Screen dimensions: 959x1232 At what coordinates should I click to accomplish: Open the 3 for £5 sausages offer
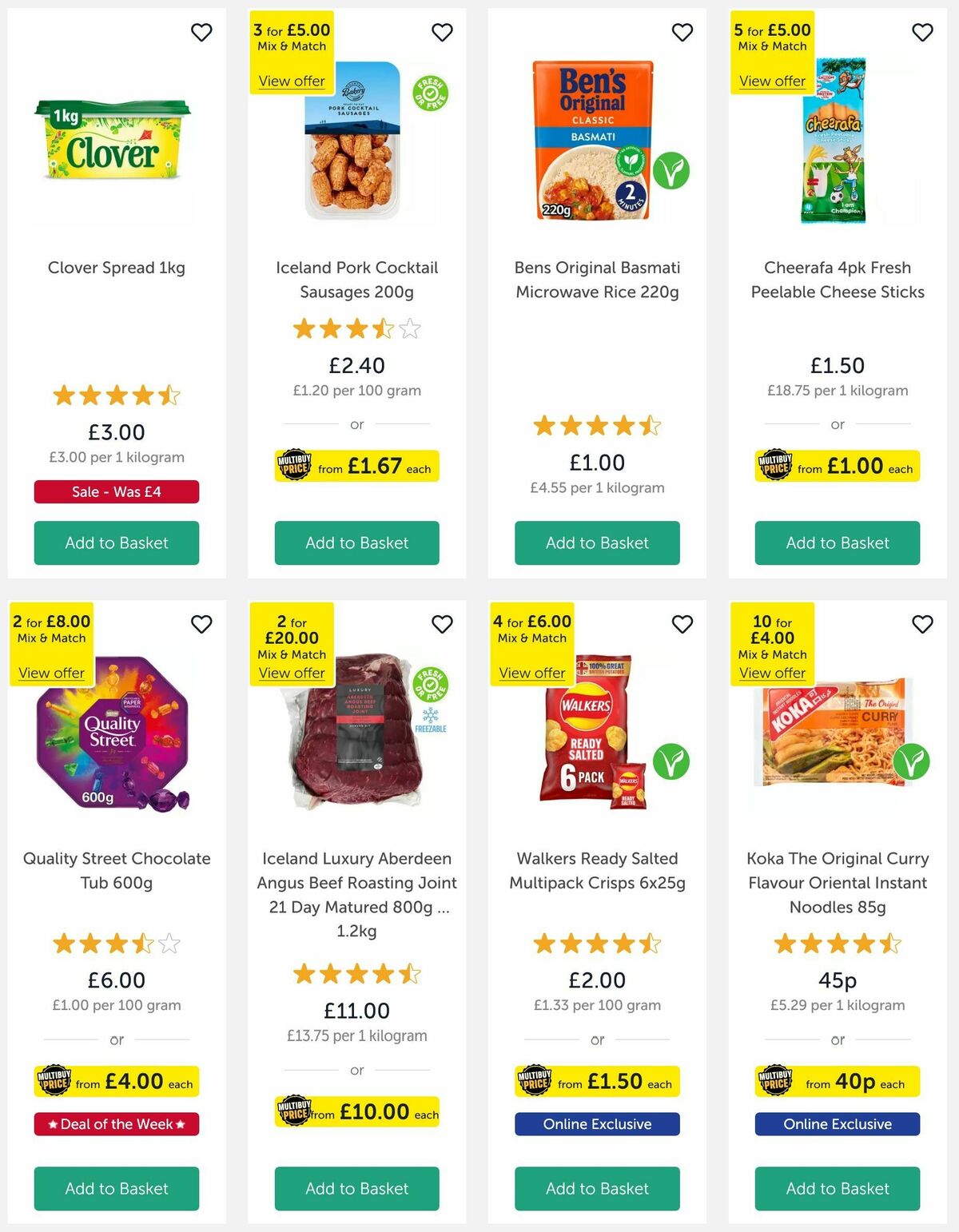pos(290,81)
